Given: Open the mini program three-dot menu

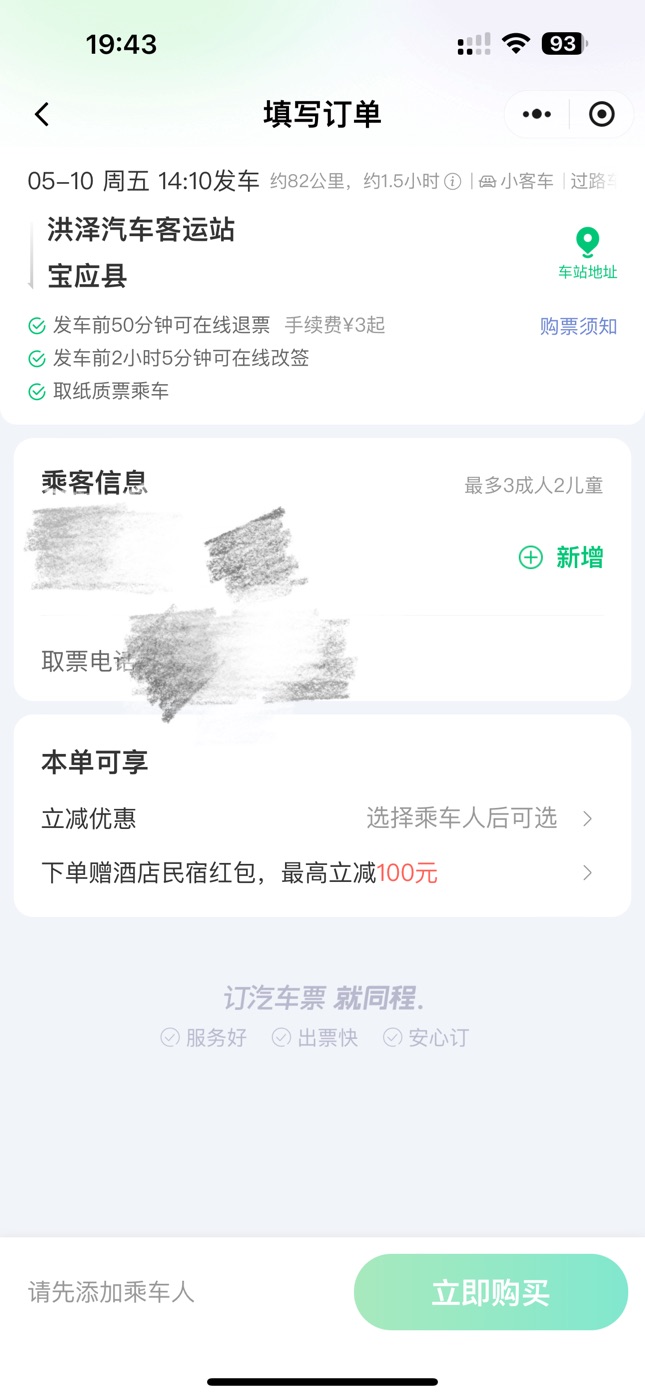Looking at the screenshot, I should click(537, 114).
